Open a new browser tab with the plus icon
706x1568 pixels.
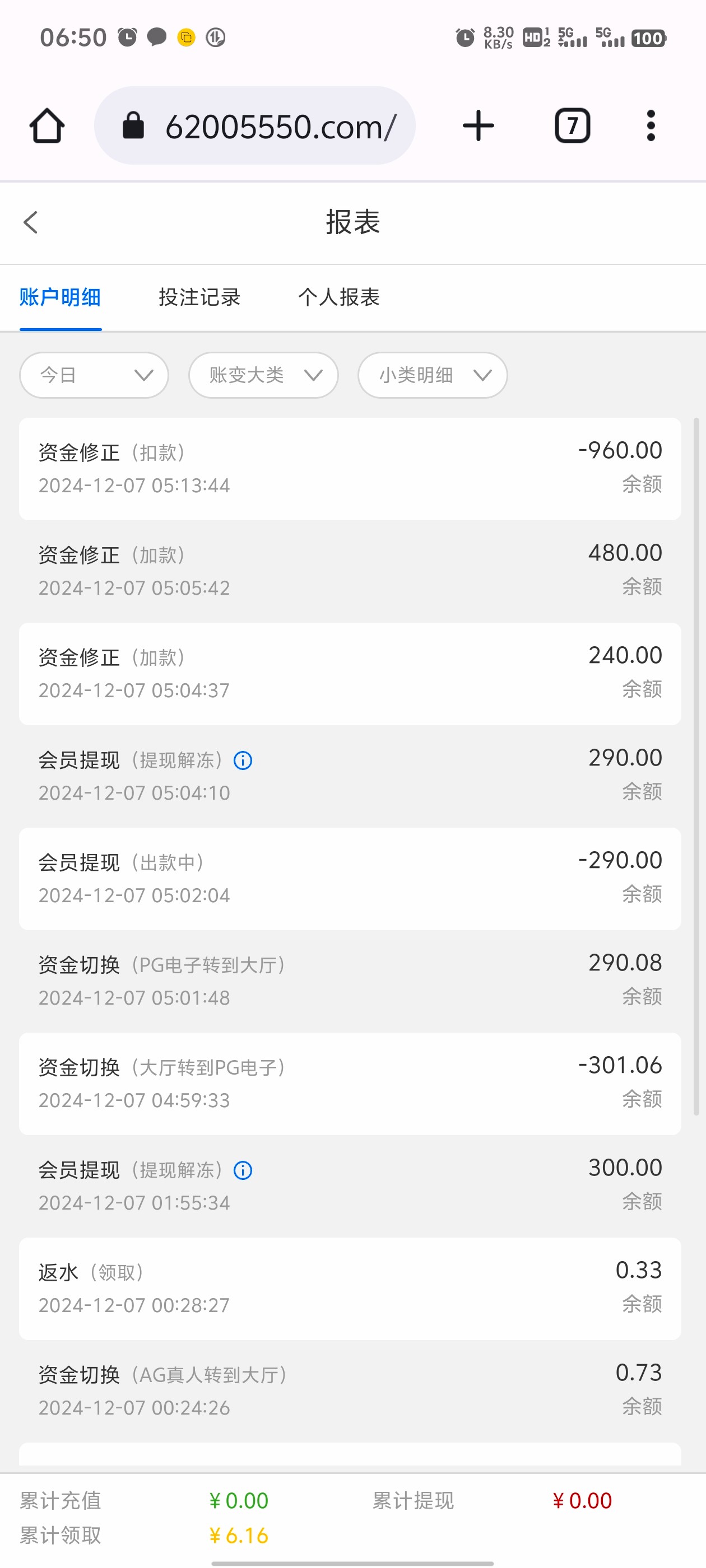coord(477,125)
